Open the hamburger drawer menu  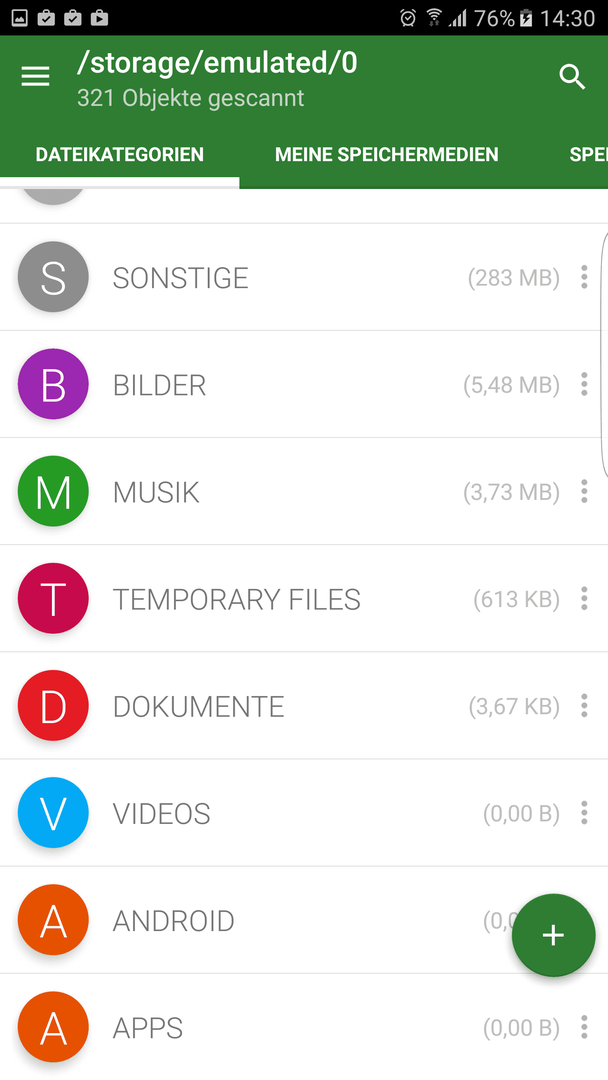[35, 76]
